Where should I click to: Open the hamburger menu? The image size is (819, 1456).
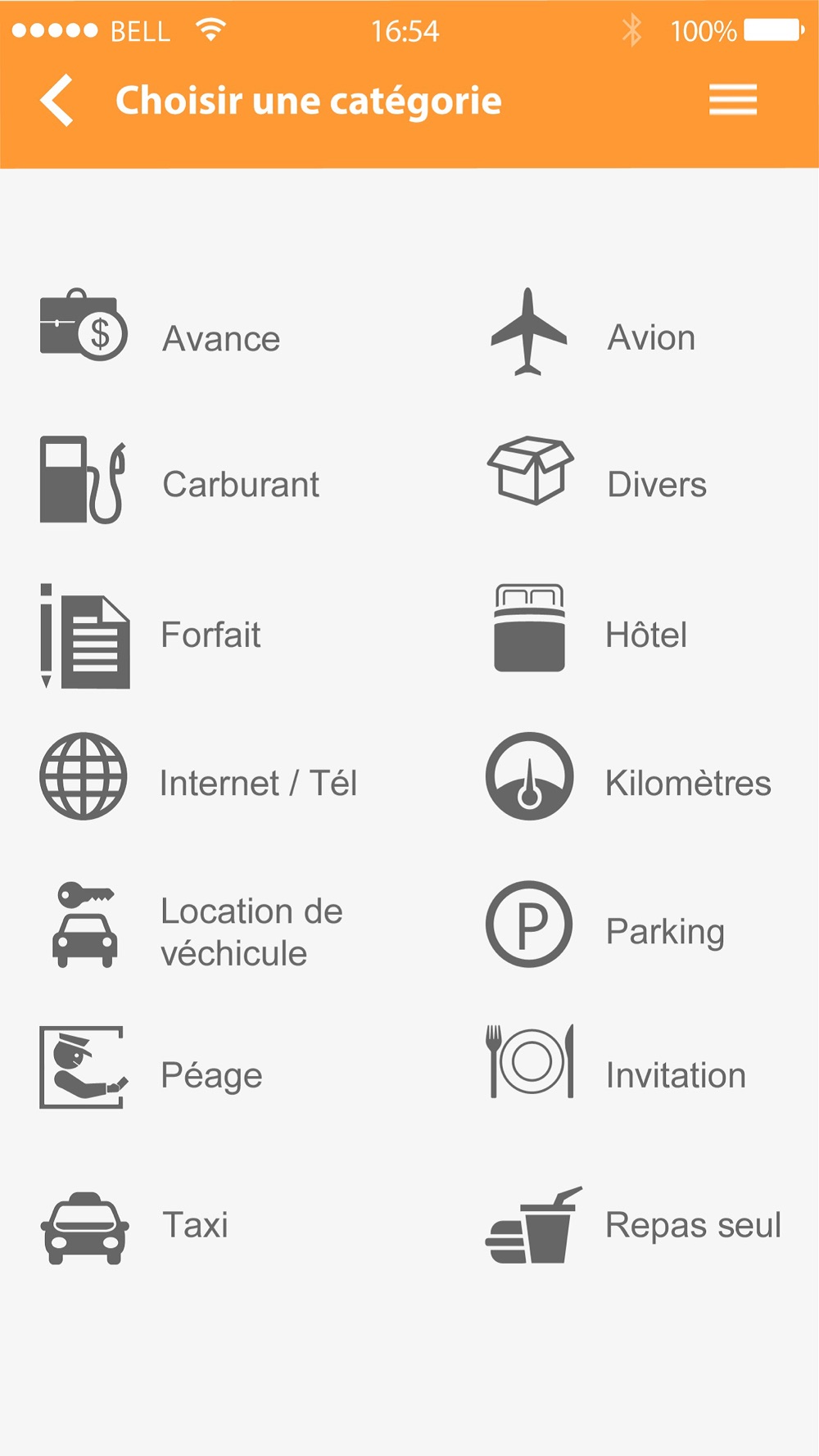(x=733, y=100)
